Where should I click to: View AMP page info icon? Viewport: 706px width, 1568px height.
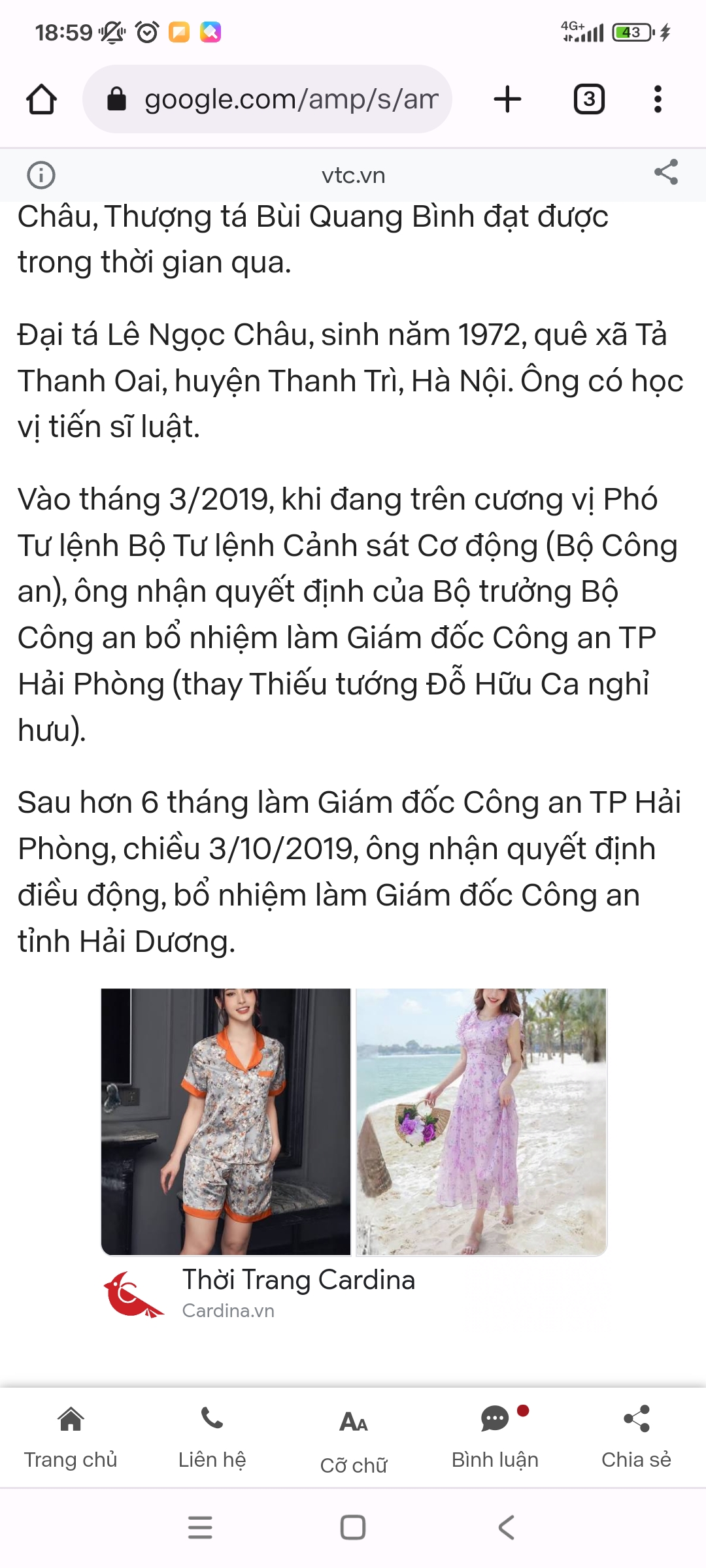coord(41,175)
